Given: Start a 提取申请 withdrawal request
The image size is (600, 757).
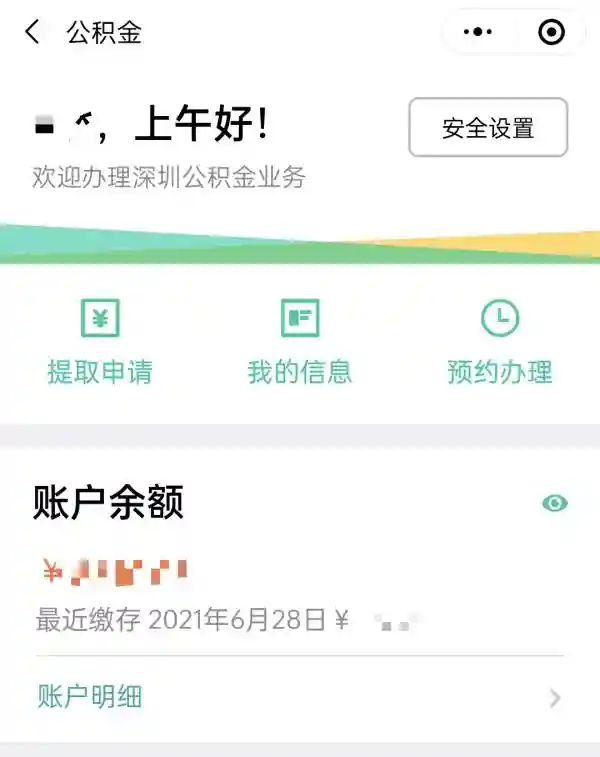Looking at the screenshot, I should coord(100,342).
